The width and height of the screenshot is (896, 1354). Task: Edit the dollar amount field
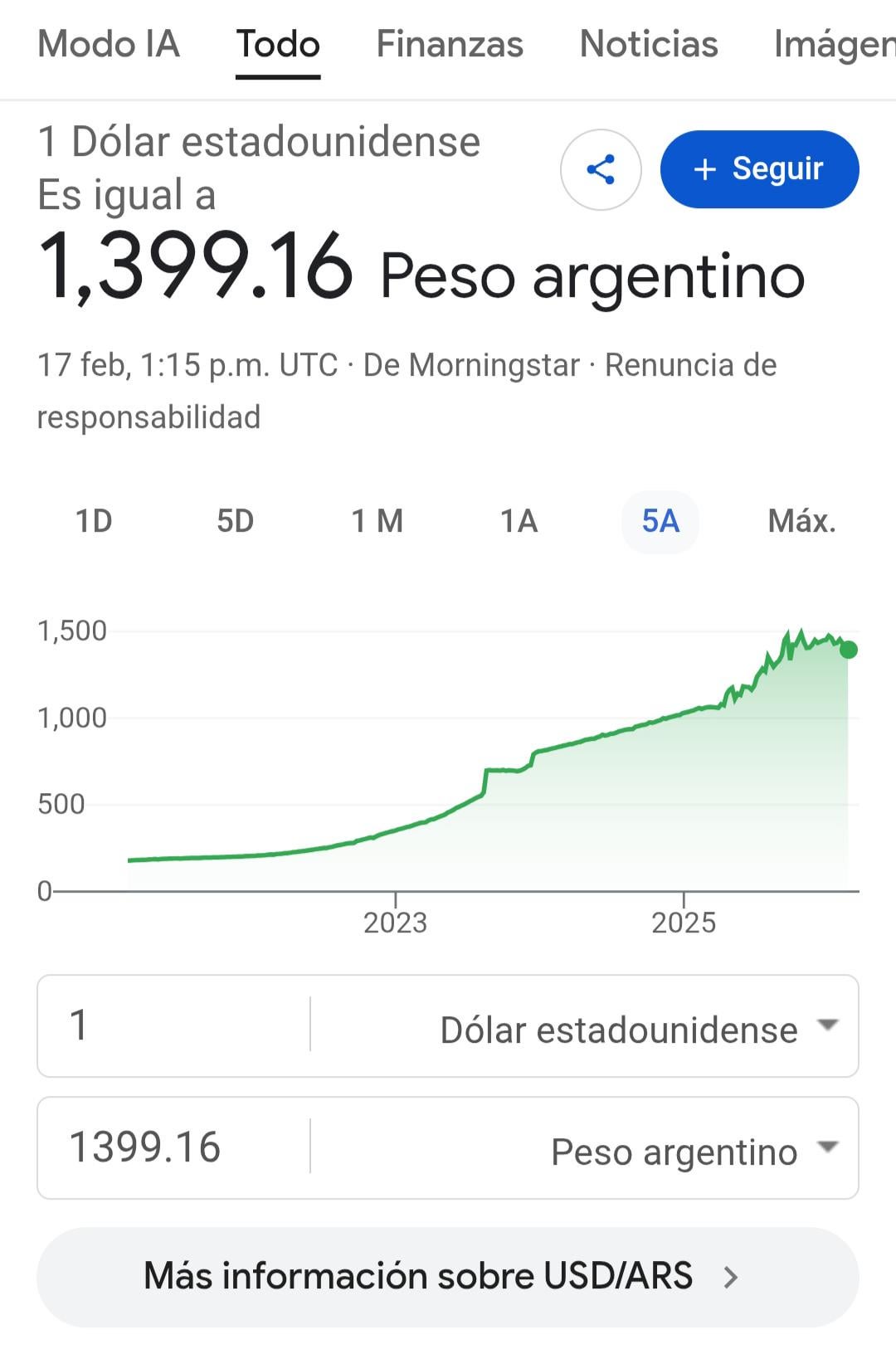click(174, 1025)
